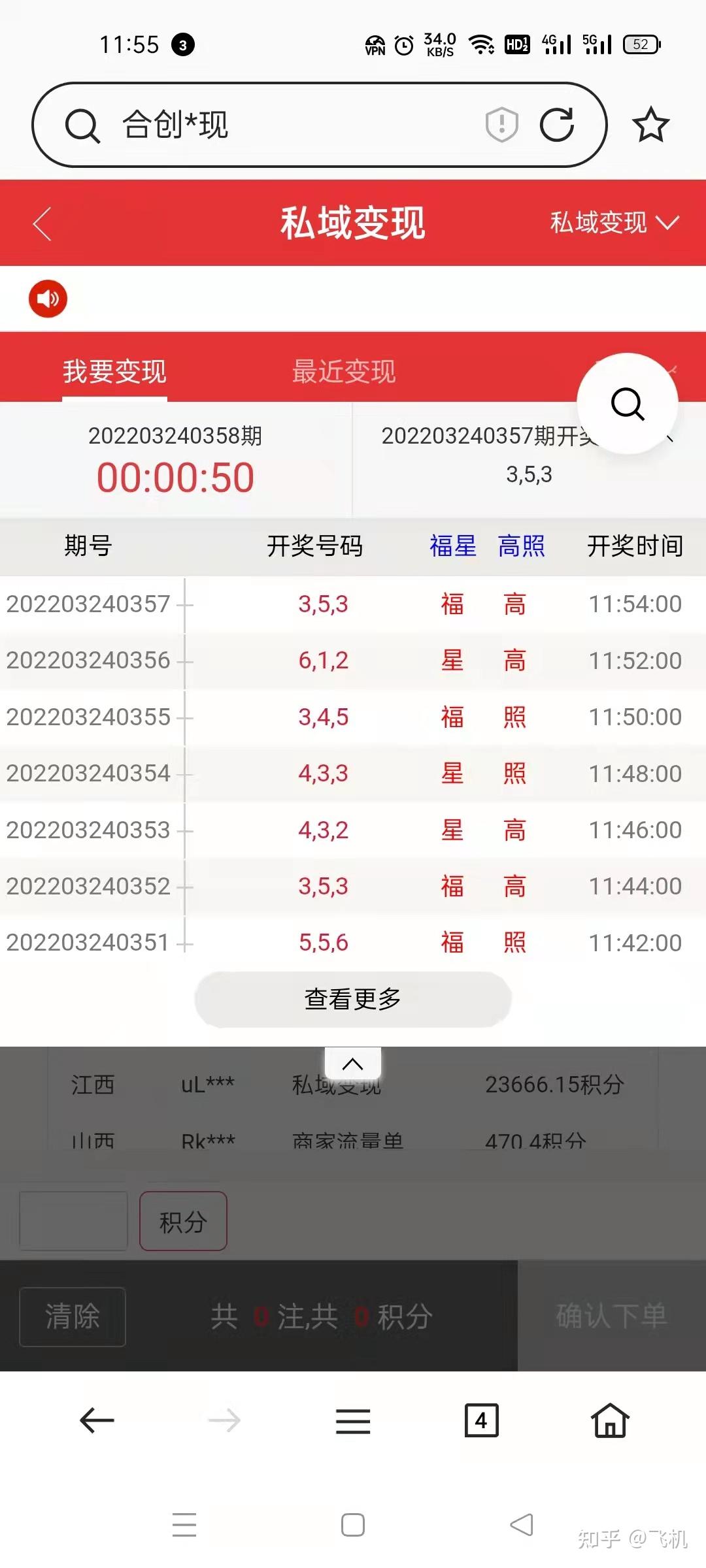Viewport: 706px width, 1568px height.
Task: Go back using the red header arrow
Action: (42, 223)
